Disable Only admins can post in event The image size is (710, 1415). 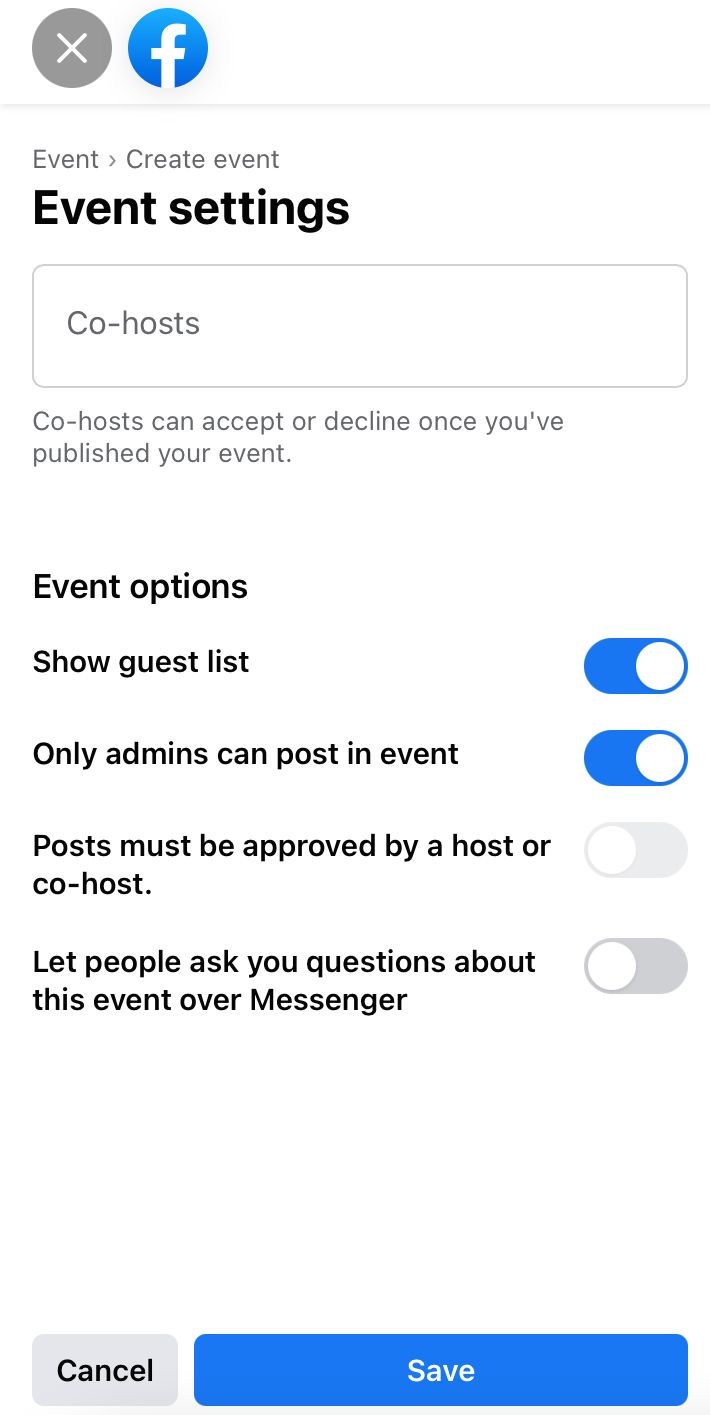click(635, 758)
